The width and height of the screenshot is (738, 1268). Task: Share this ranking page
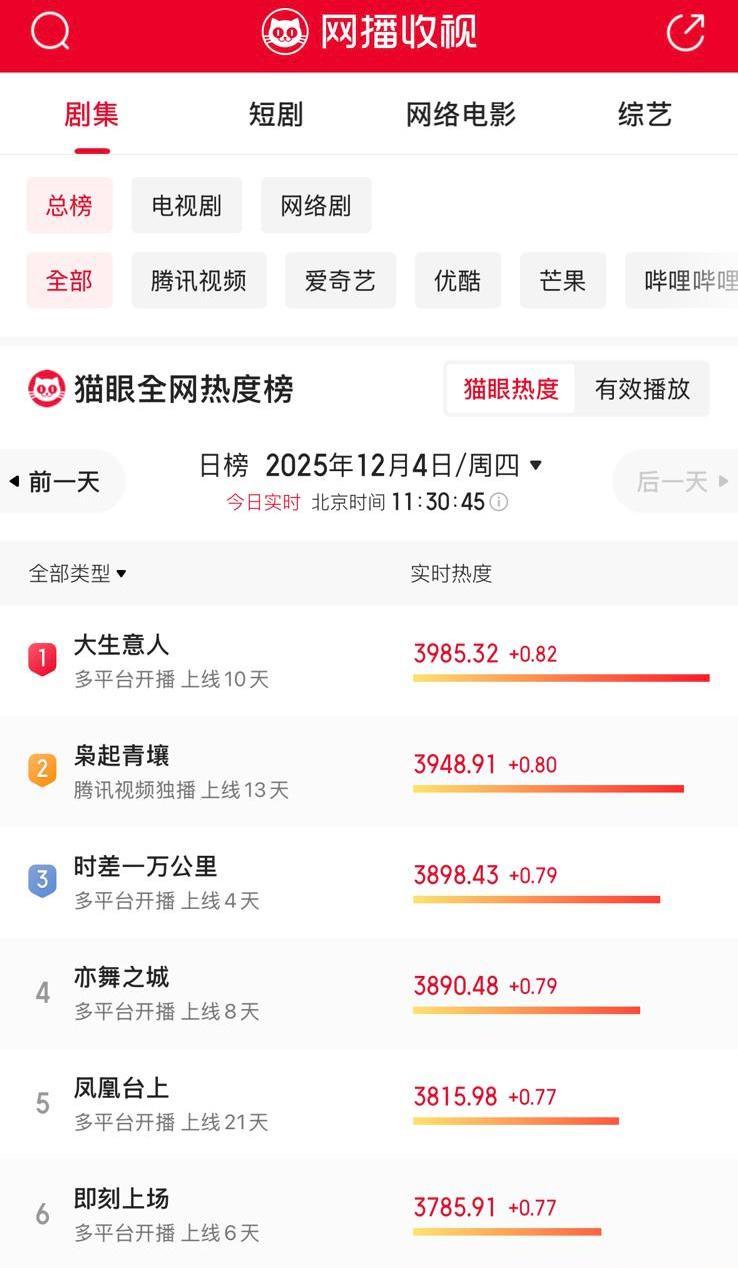[x=686, y=32]
